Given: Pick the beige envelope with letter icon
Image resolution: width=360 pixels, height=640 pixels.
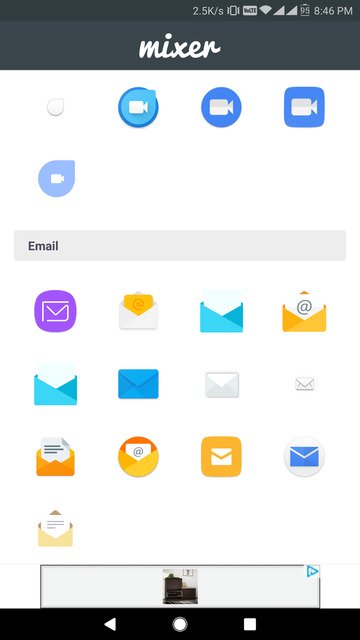Looking at the screenshot, I should 55,528.
